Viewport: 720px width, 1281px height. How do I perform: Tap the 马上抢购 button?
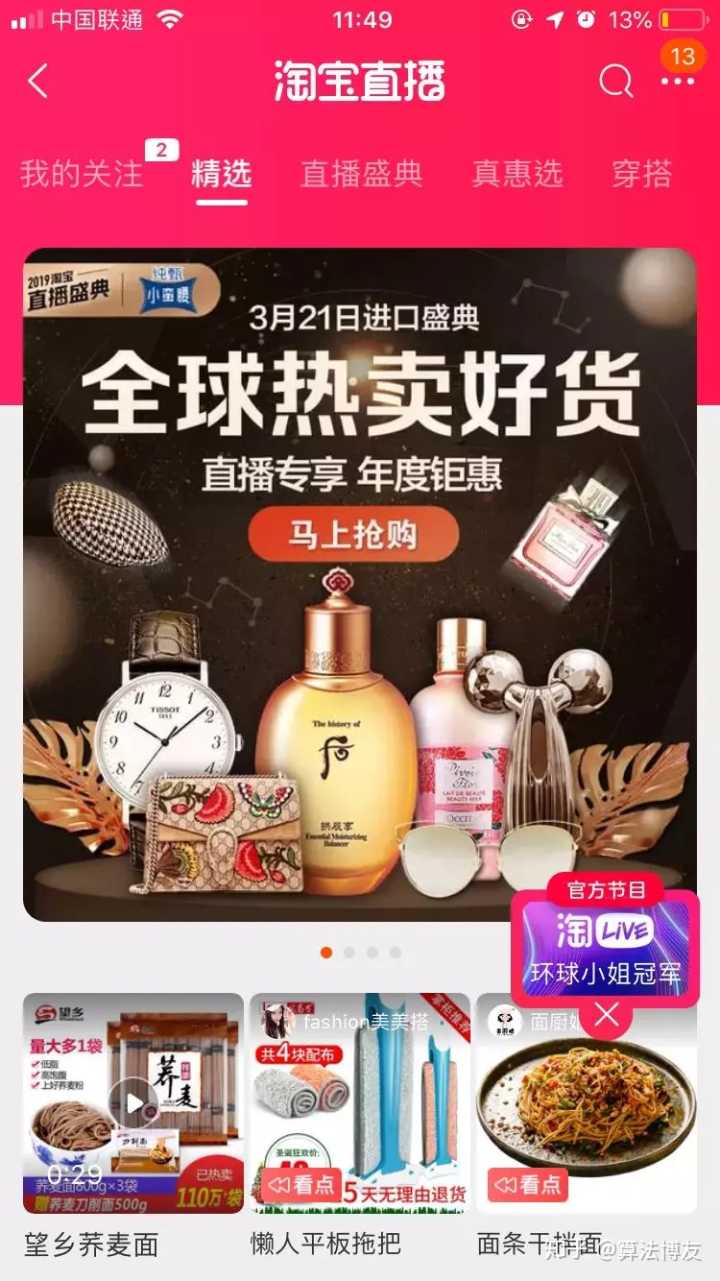point(353,535)
